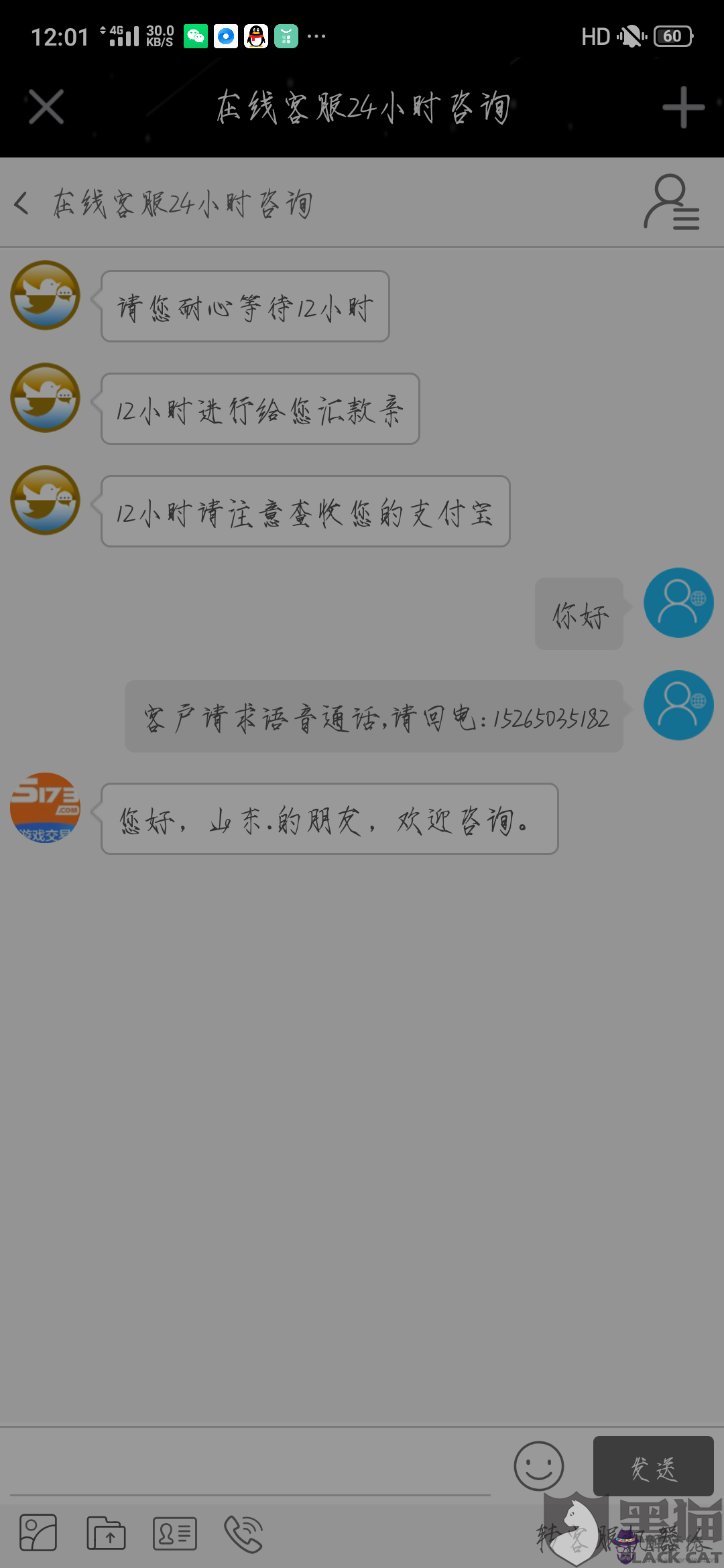724x1568 pixels.
Task: Upload a file using the folder icon
Action: point(106,1532)
